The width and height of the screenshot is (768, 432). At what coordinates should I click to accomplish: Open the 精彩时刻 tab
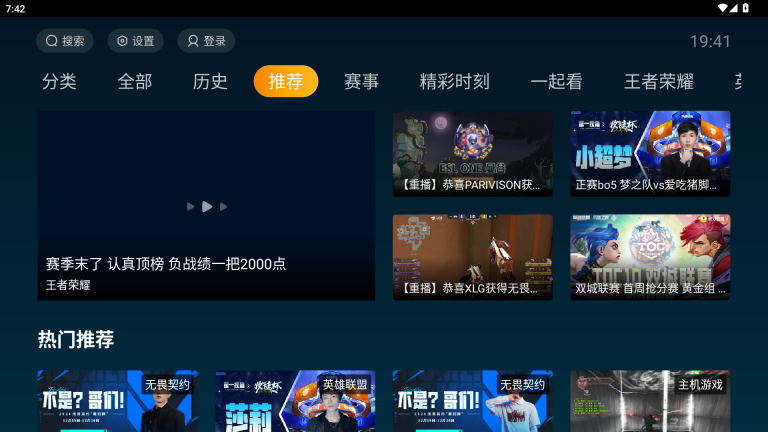[x=455, y=82]
